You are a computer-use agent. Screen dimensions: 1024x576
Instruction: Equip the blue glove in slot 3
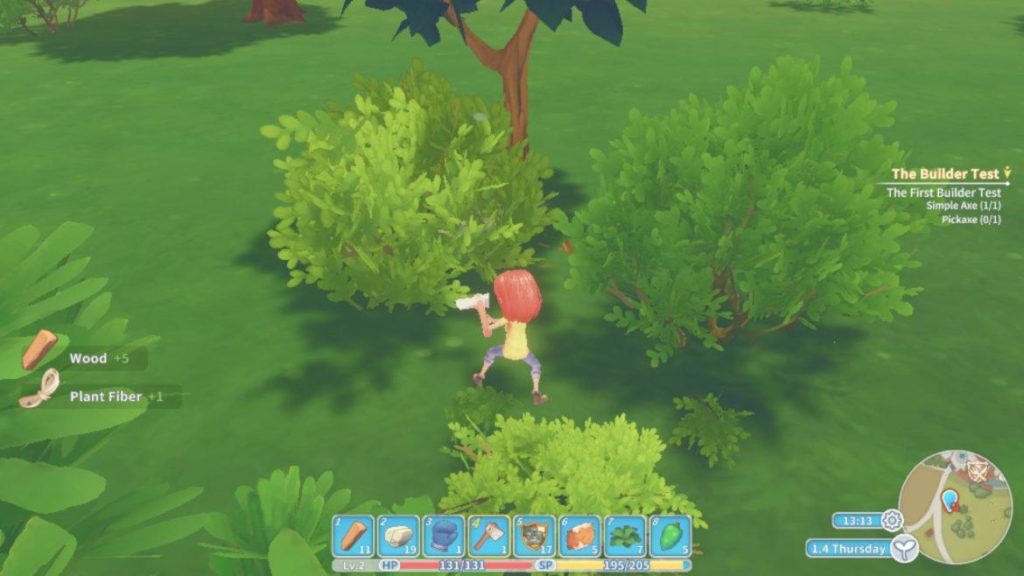pyautogui.click(x=443, y=536)
